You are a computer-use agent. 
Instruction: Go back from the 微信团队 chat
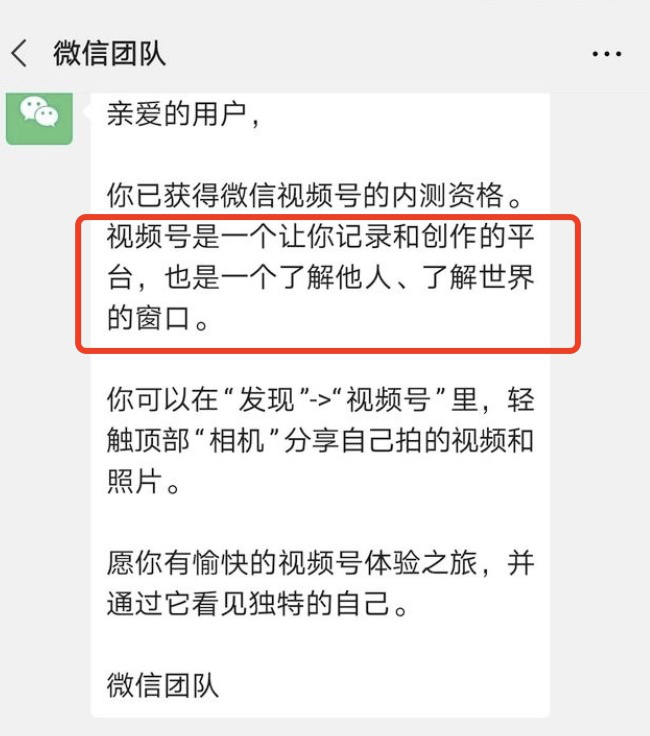click(20, 53)
